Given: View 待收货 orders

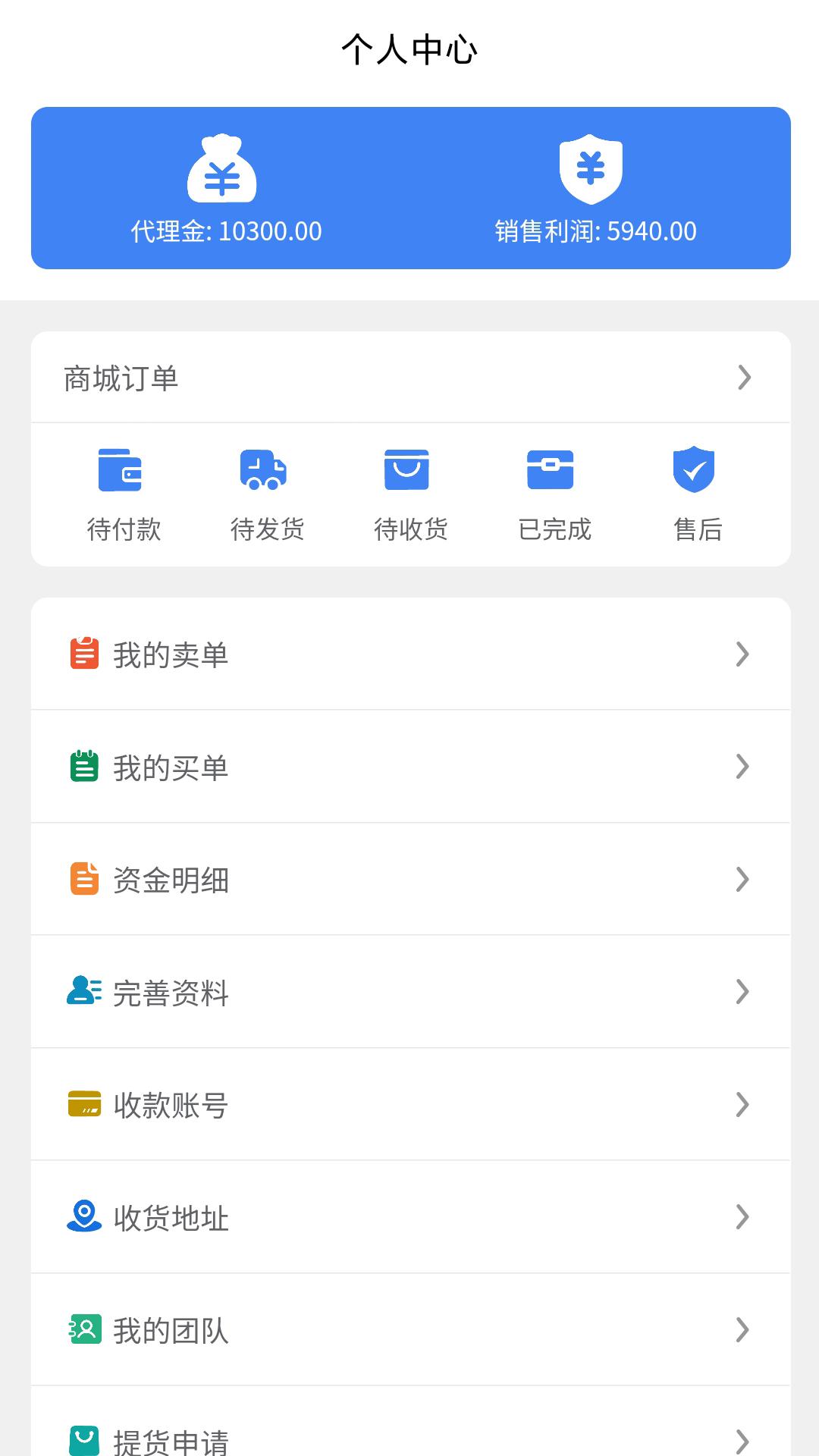Looking at the screenshot, I should 410,494.
